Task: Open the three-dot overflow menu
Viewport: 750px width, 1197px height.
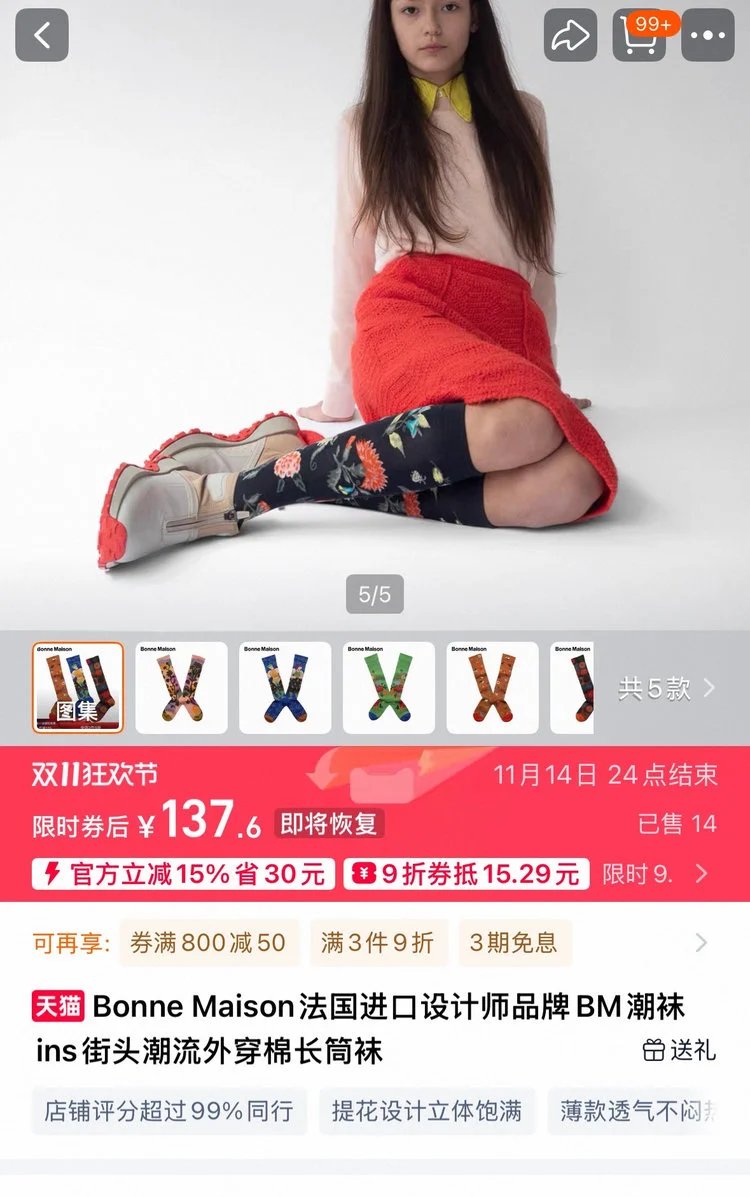Action: pyautogui.click(x=707, y=35)
